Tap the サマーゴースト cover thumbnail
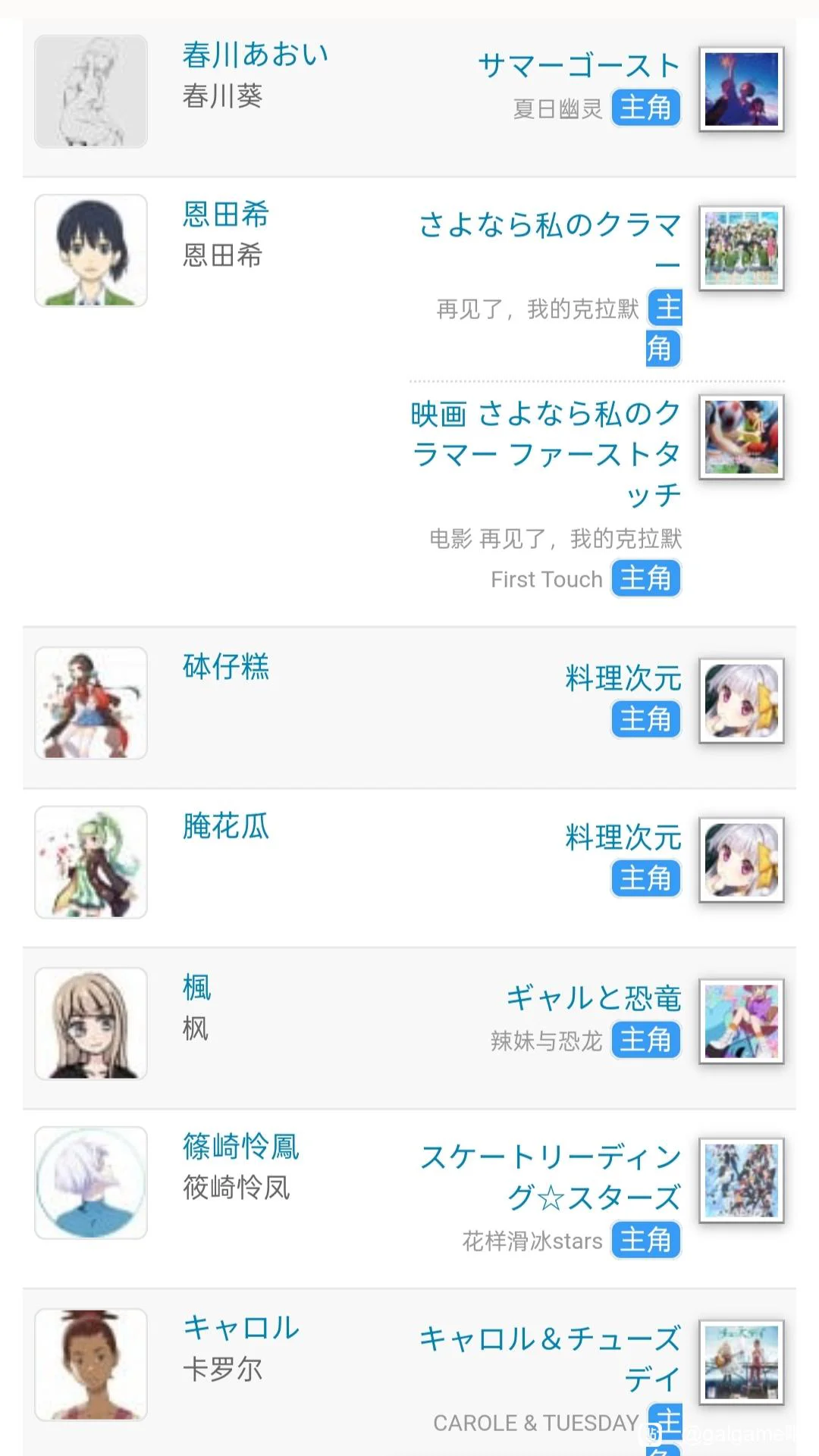 [741, 89]
